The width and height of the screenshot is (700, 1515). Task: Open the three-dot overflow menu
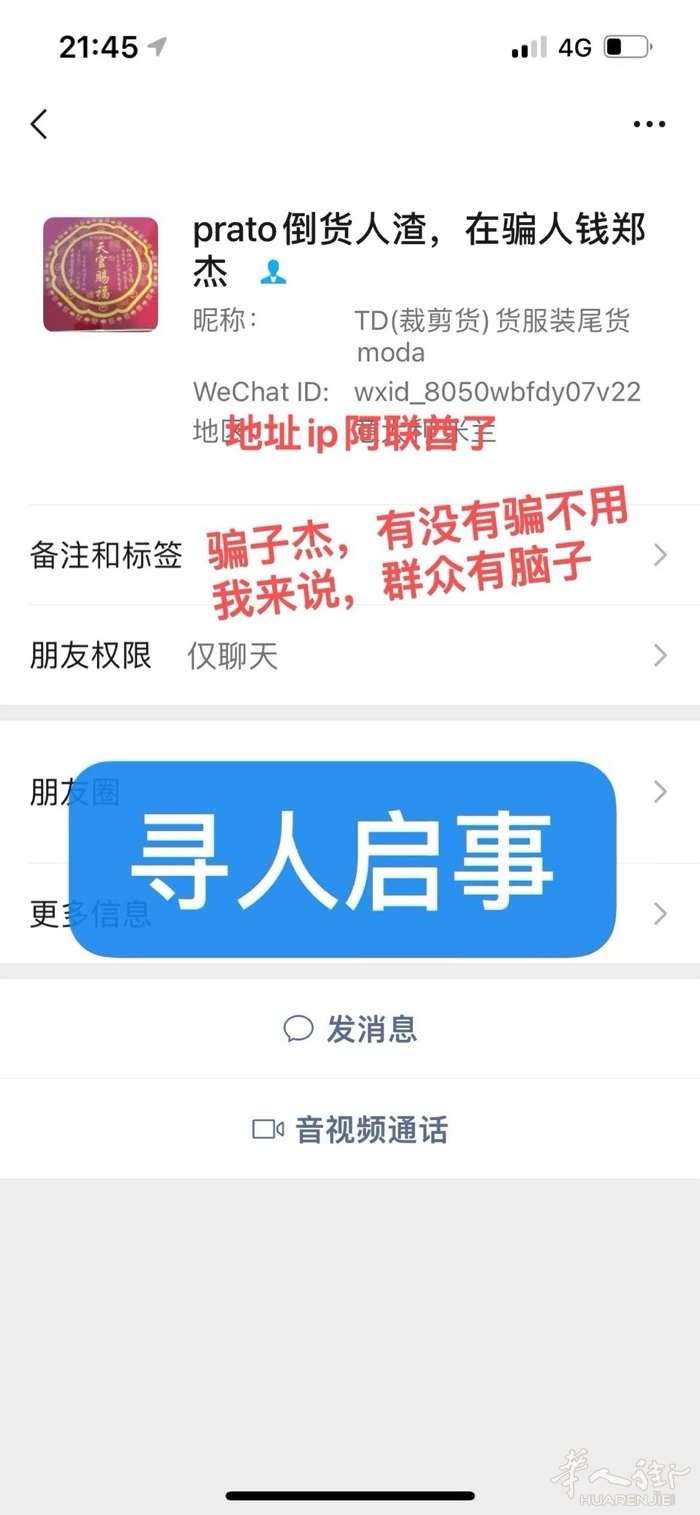(649, 124)
